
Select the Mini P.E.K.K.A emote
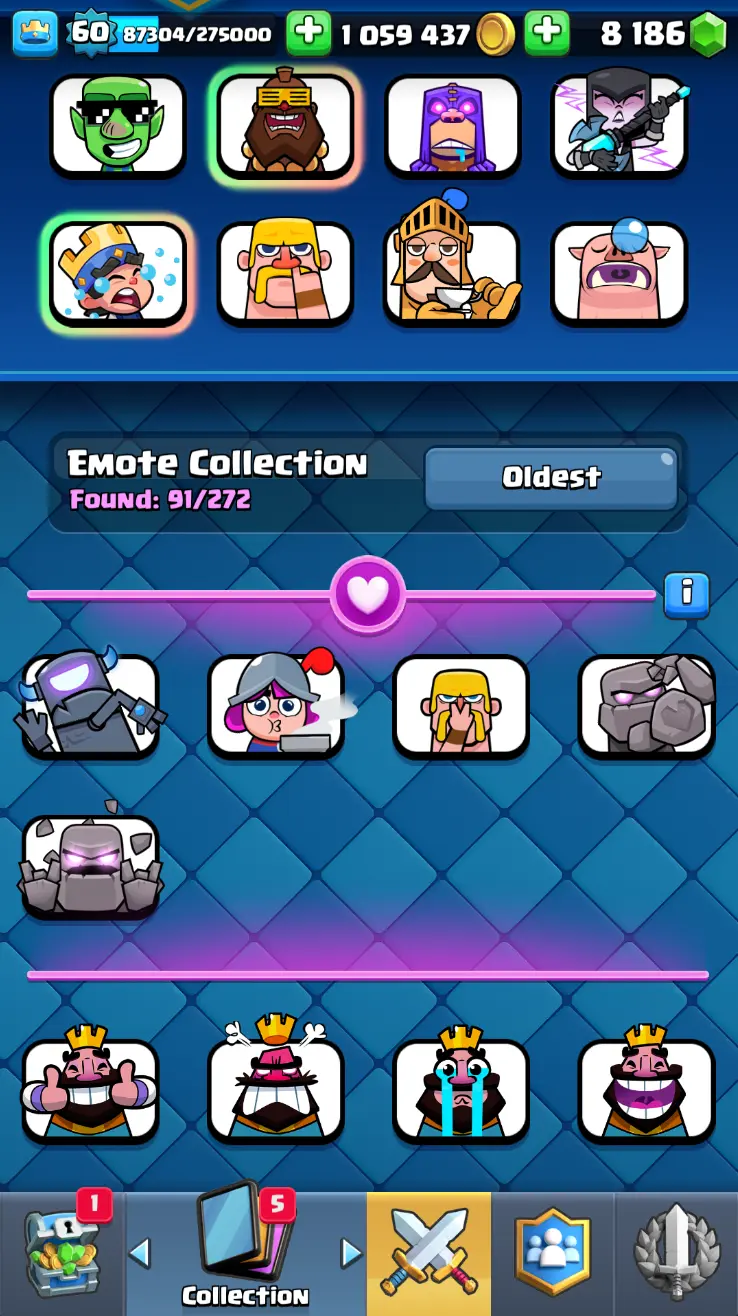click(x=91, y=705)
